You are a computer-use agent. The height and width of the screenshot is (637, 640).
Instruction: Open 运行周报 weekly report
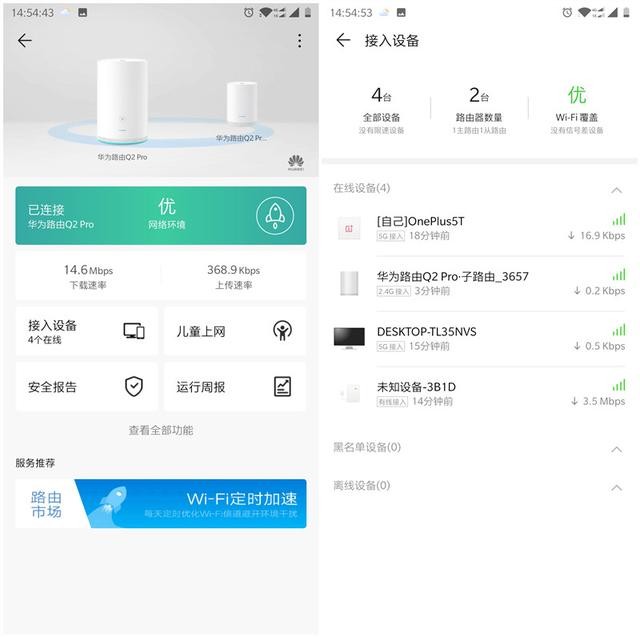pos(235,387)
